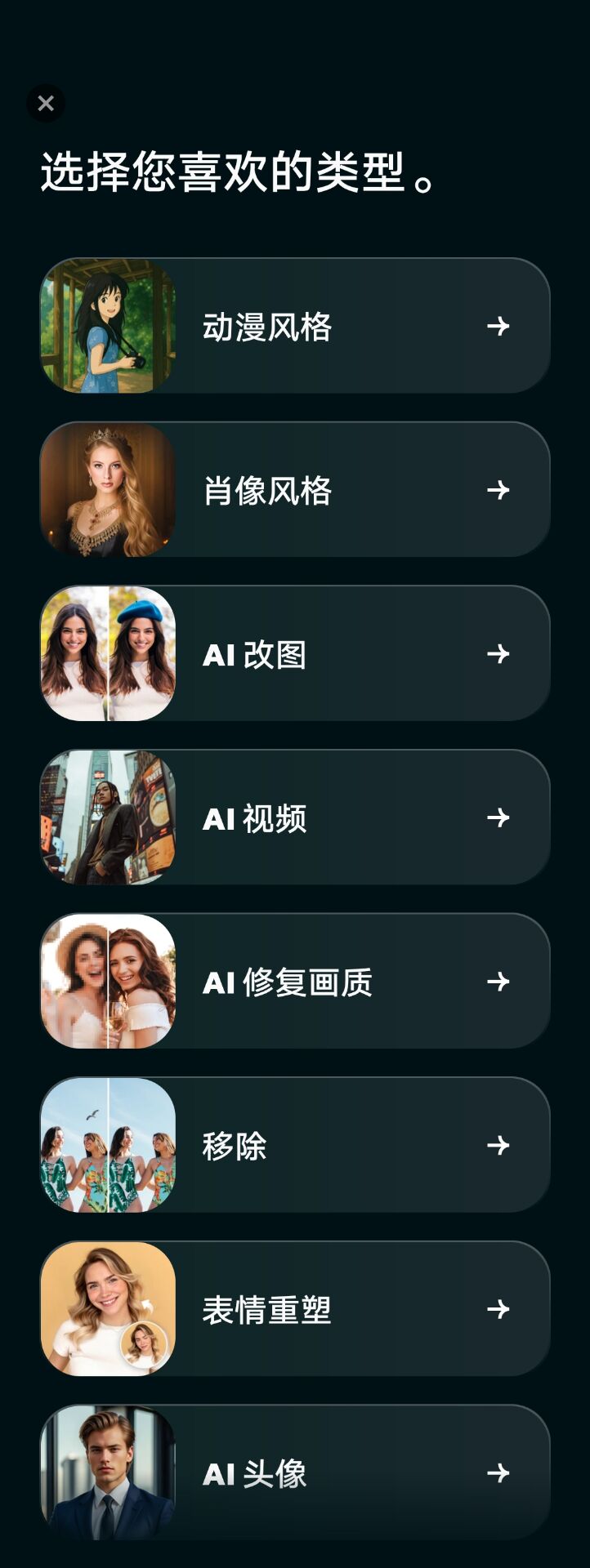This screenshot has height=1568, width=590.
Task: Open AI 视频 option
Action: coord(295,817)
